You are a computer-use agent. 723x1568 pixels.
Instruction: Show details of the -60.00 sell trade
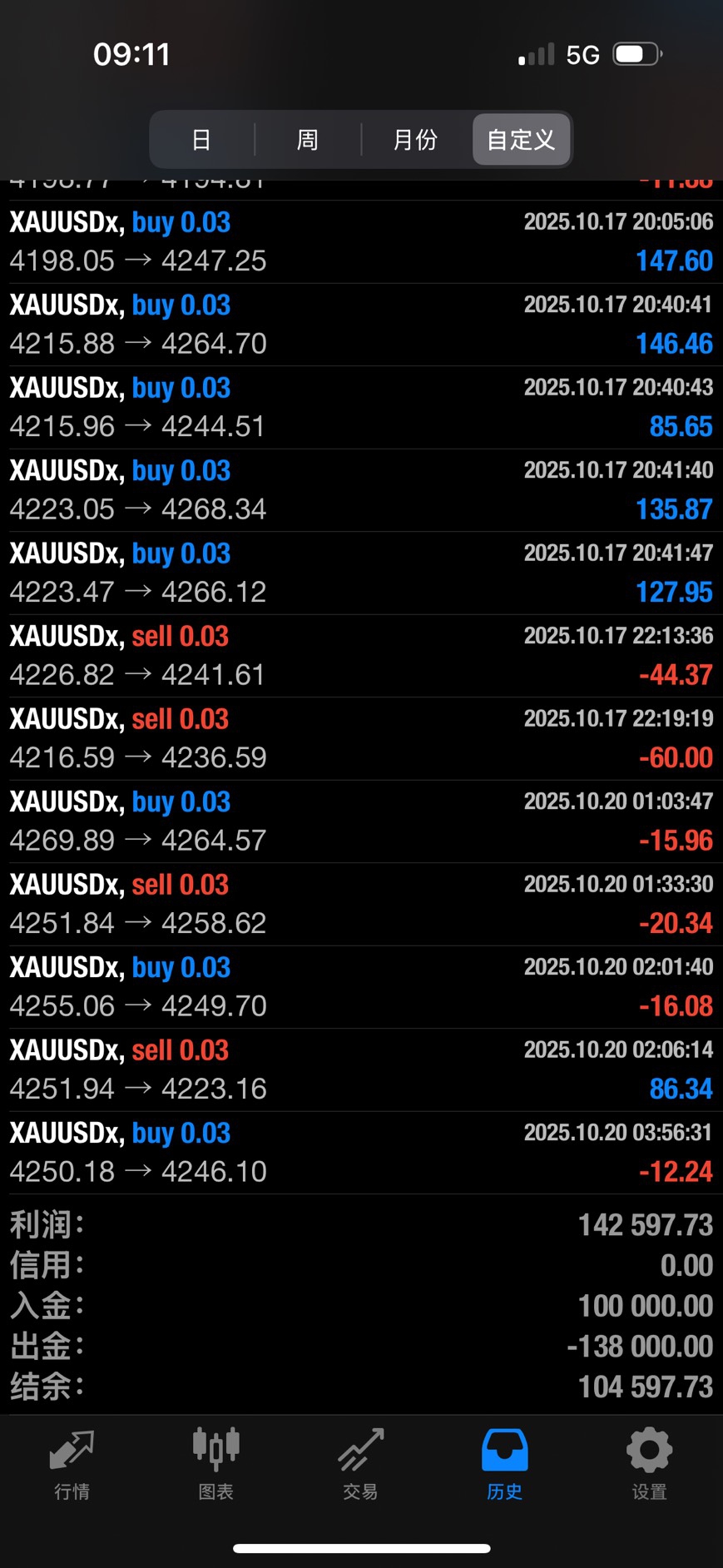(x=361, y=738)
